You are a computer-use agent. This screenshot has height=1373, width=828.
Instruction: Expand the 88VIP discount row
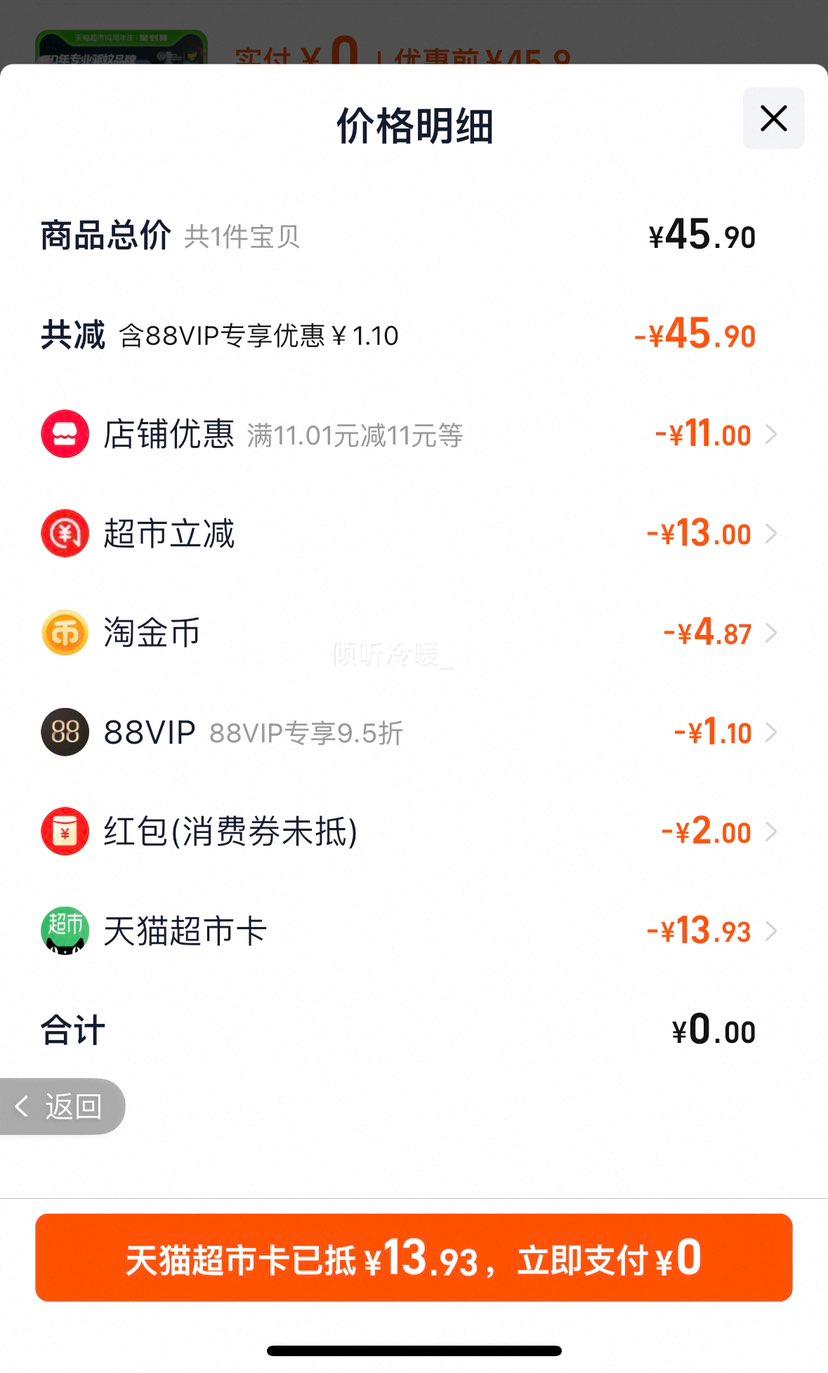pyautogui.click(x=770, y=732)
